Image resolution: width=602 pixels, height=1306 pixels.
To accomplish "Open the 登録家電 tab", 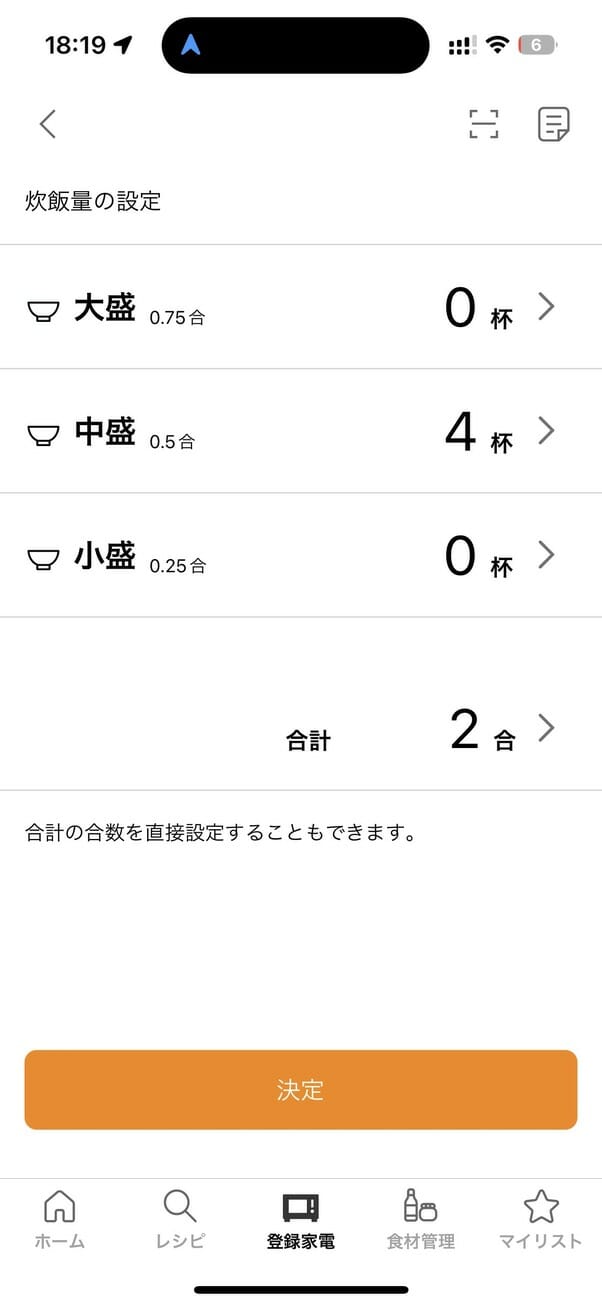I will (301, 1220).
